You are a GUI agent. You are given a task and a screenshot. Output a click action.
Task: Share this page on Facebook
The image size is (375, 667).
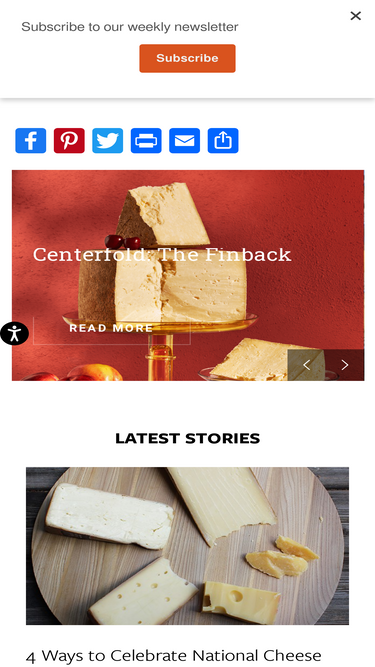31,140
